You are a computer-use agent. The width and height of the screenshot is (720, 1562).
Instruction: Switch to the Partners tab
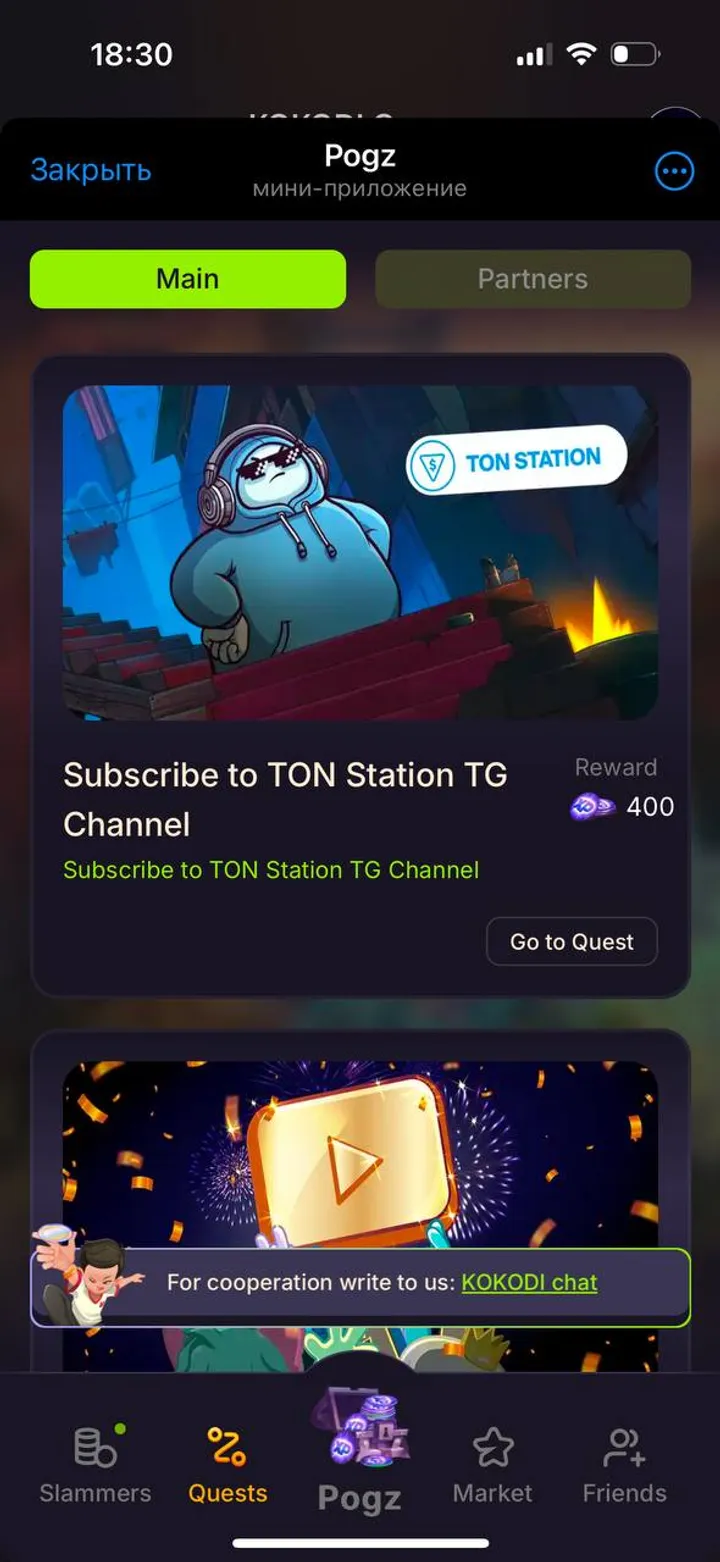(x=532, y=279)
